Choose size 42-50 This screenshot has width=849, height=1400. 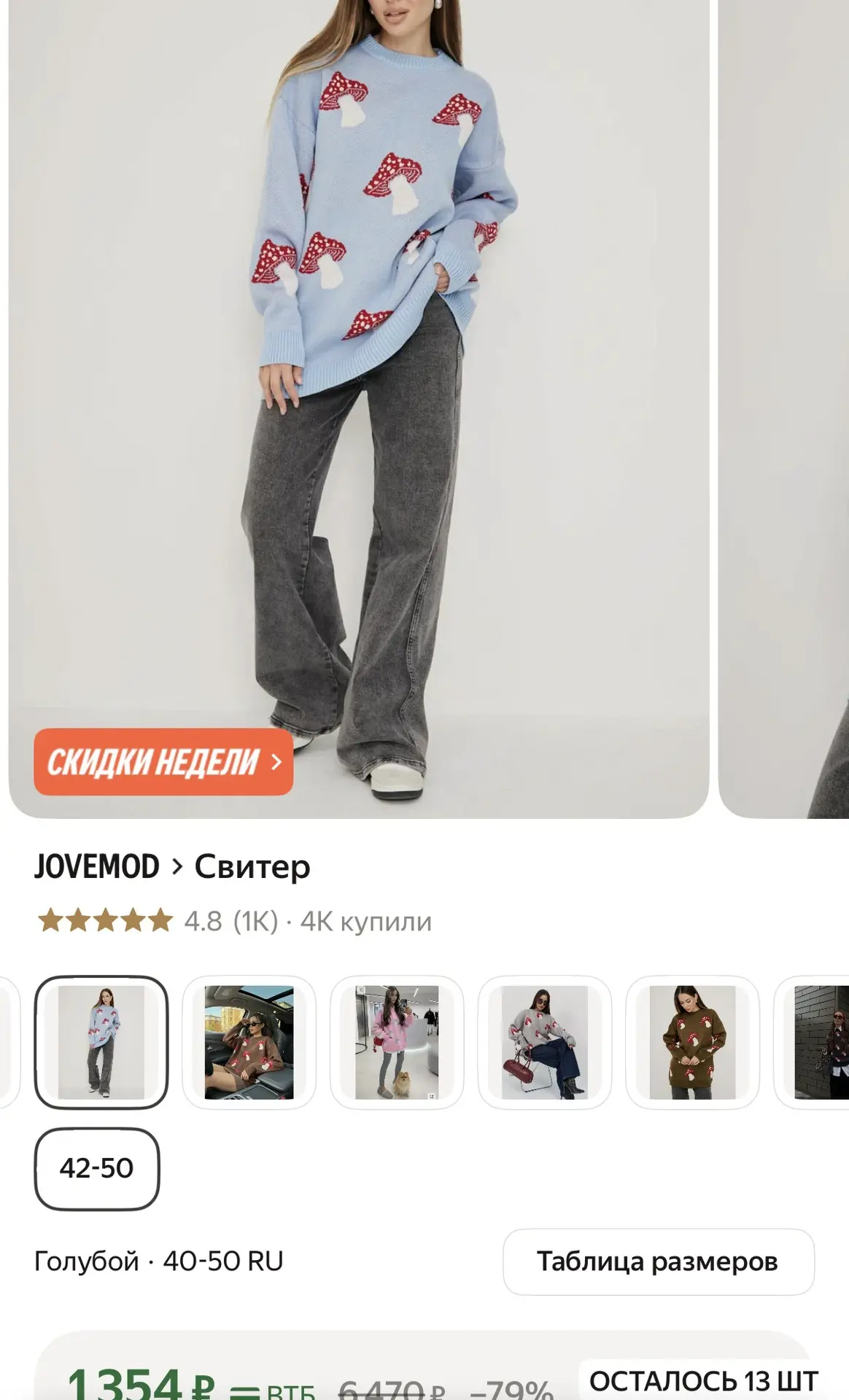pos(97,1168)
